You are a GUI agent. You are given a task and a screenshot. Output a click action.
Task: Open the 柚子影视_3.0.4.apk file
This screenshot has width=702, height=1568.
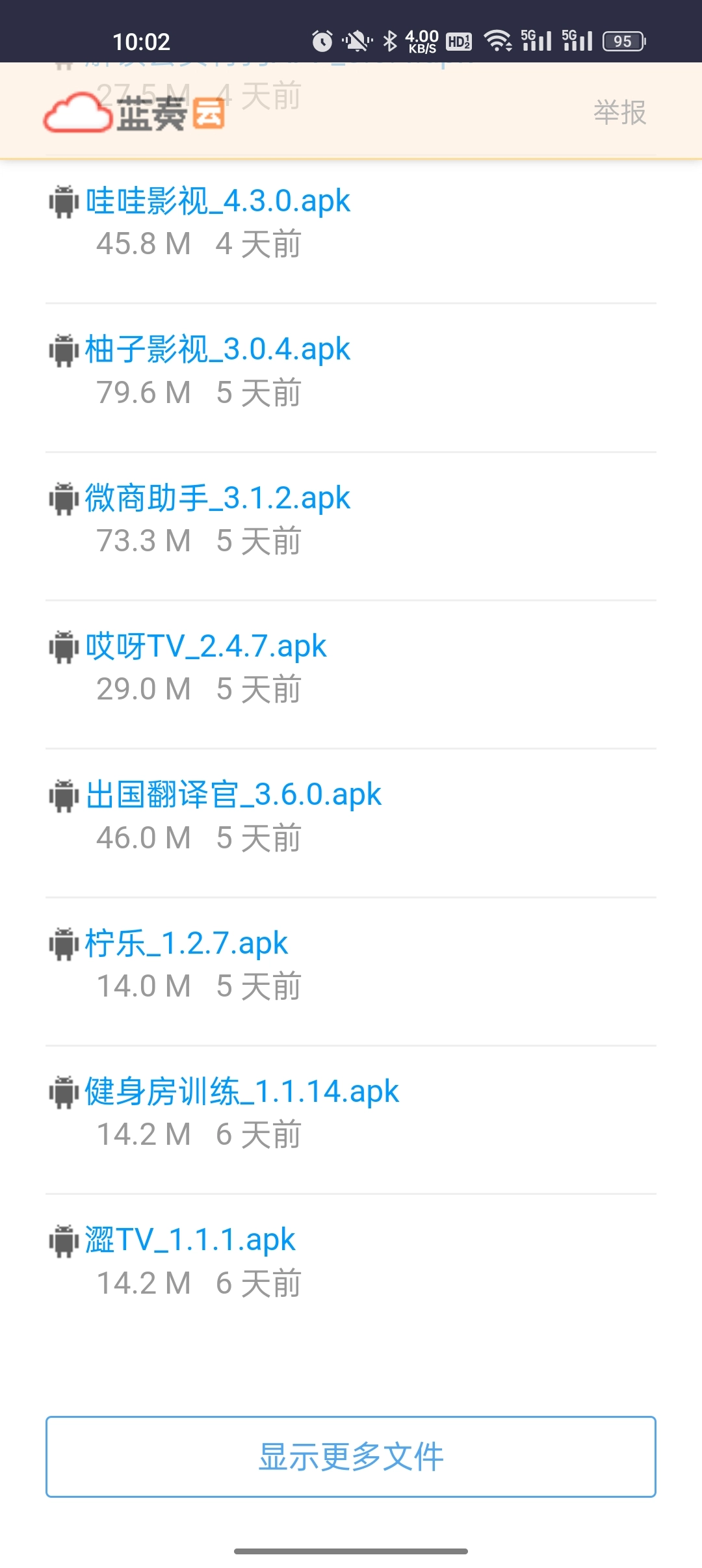pyautogui.click(x=218, y=350)
